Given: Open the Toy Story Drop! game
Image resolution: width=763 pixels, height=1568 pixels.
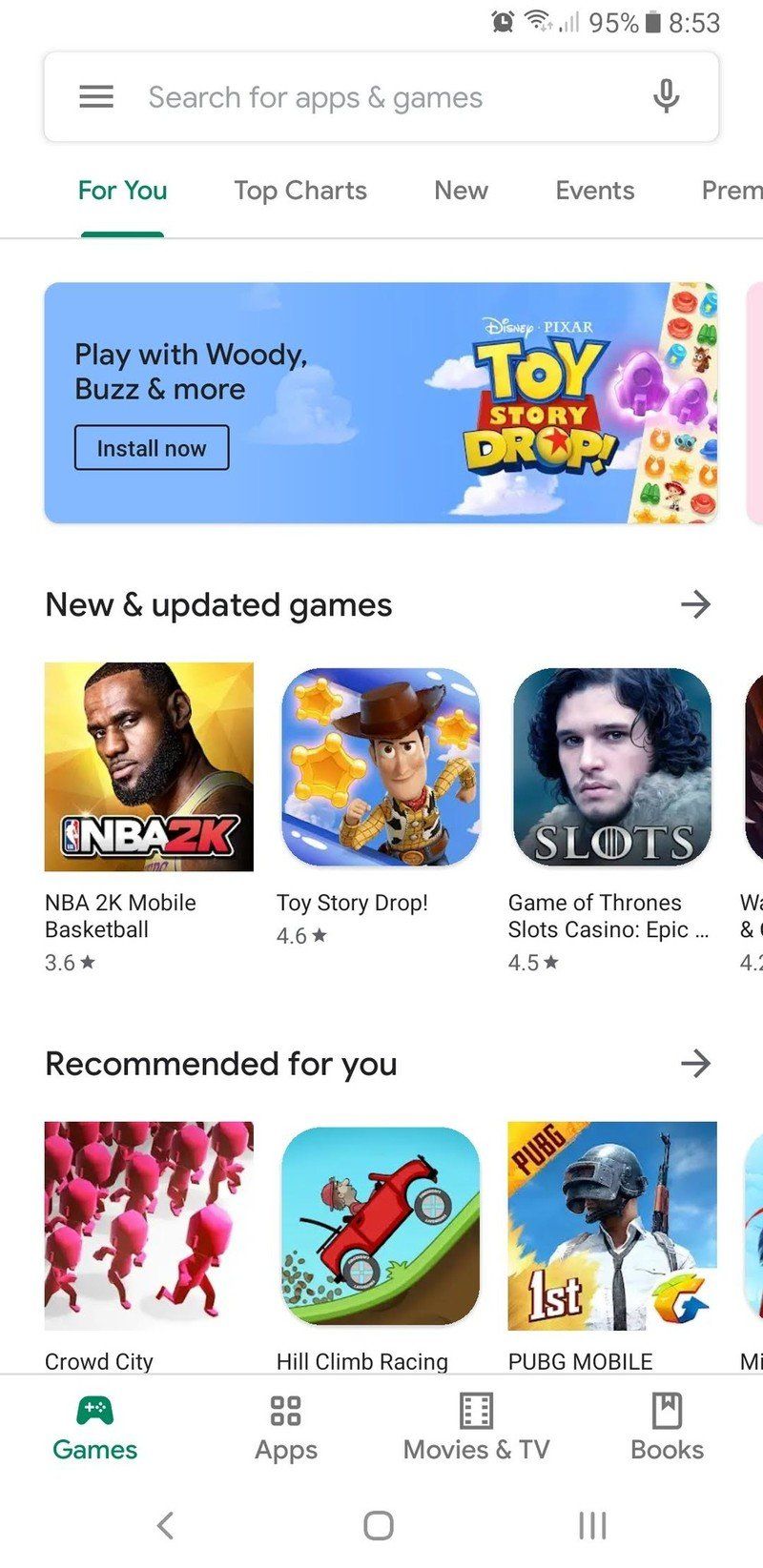Looking at the screenshot, I should coord(381,767).
